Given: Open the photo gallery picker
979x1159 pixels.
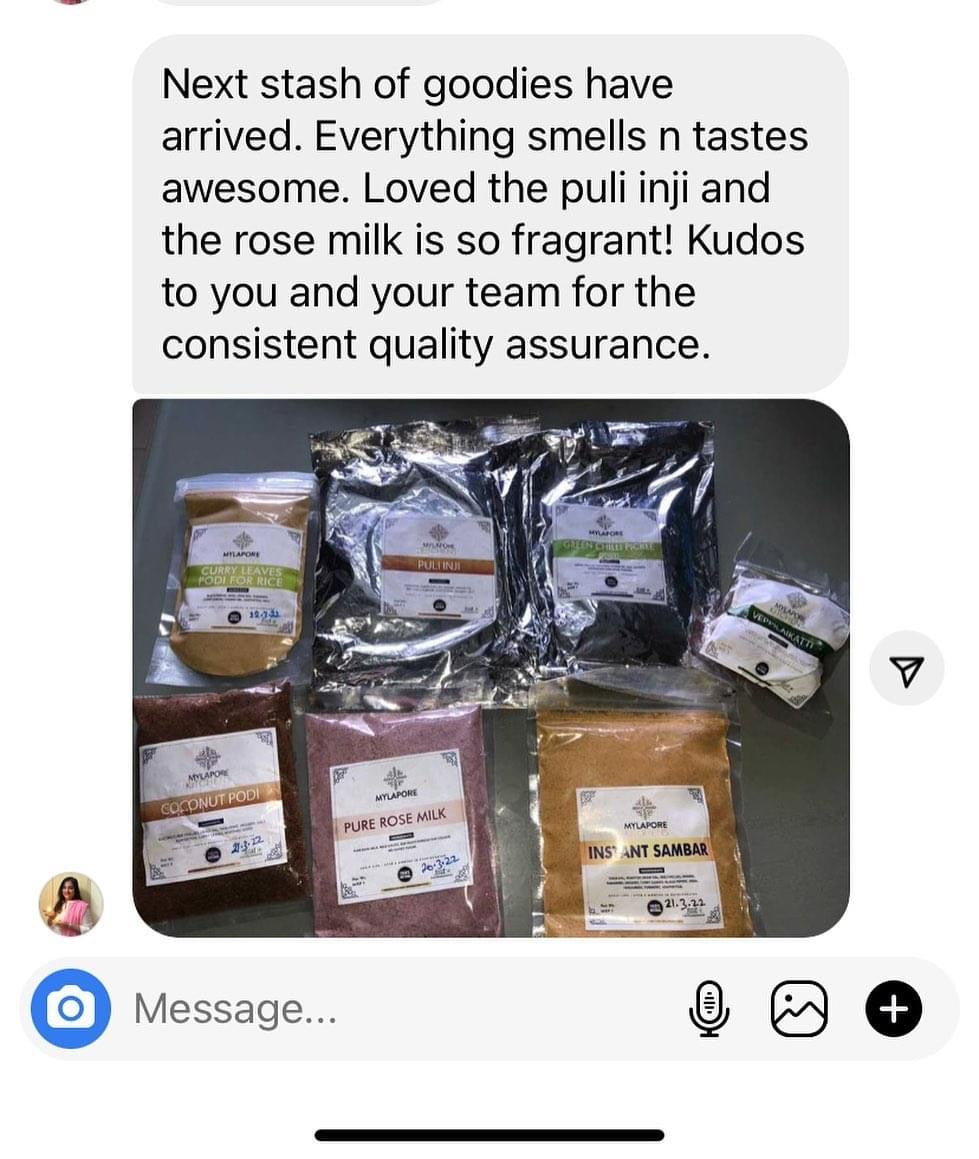Looking at the screenshot, I should 799,1009.
